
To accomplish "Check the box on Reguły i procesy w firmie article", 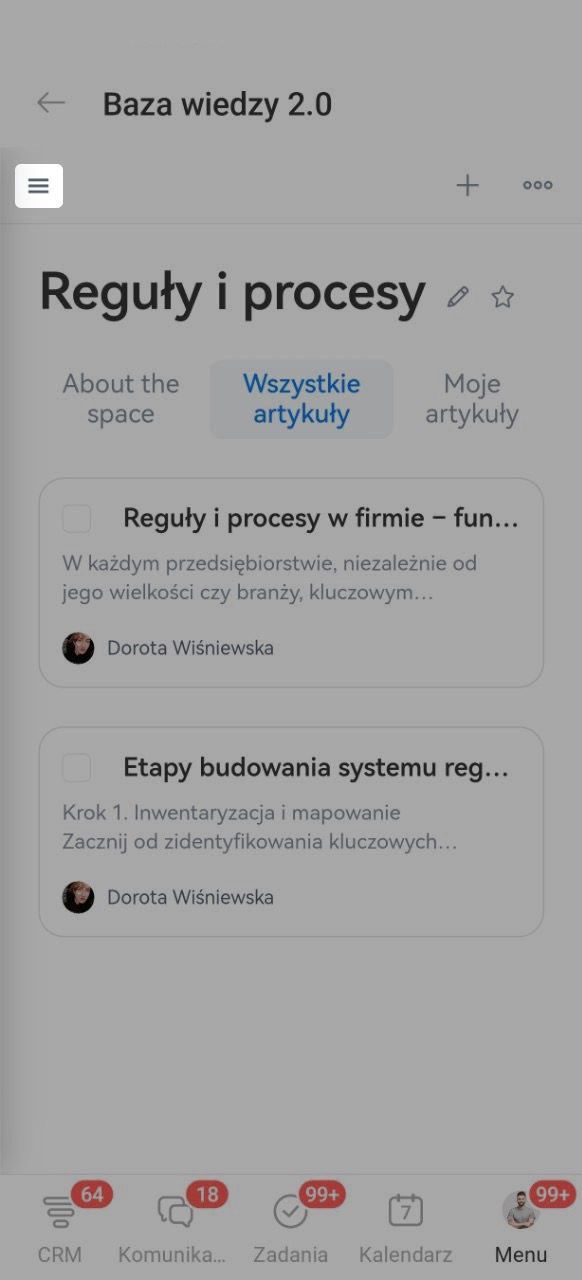I will (77, 519).
